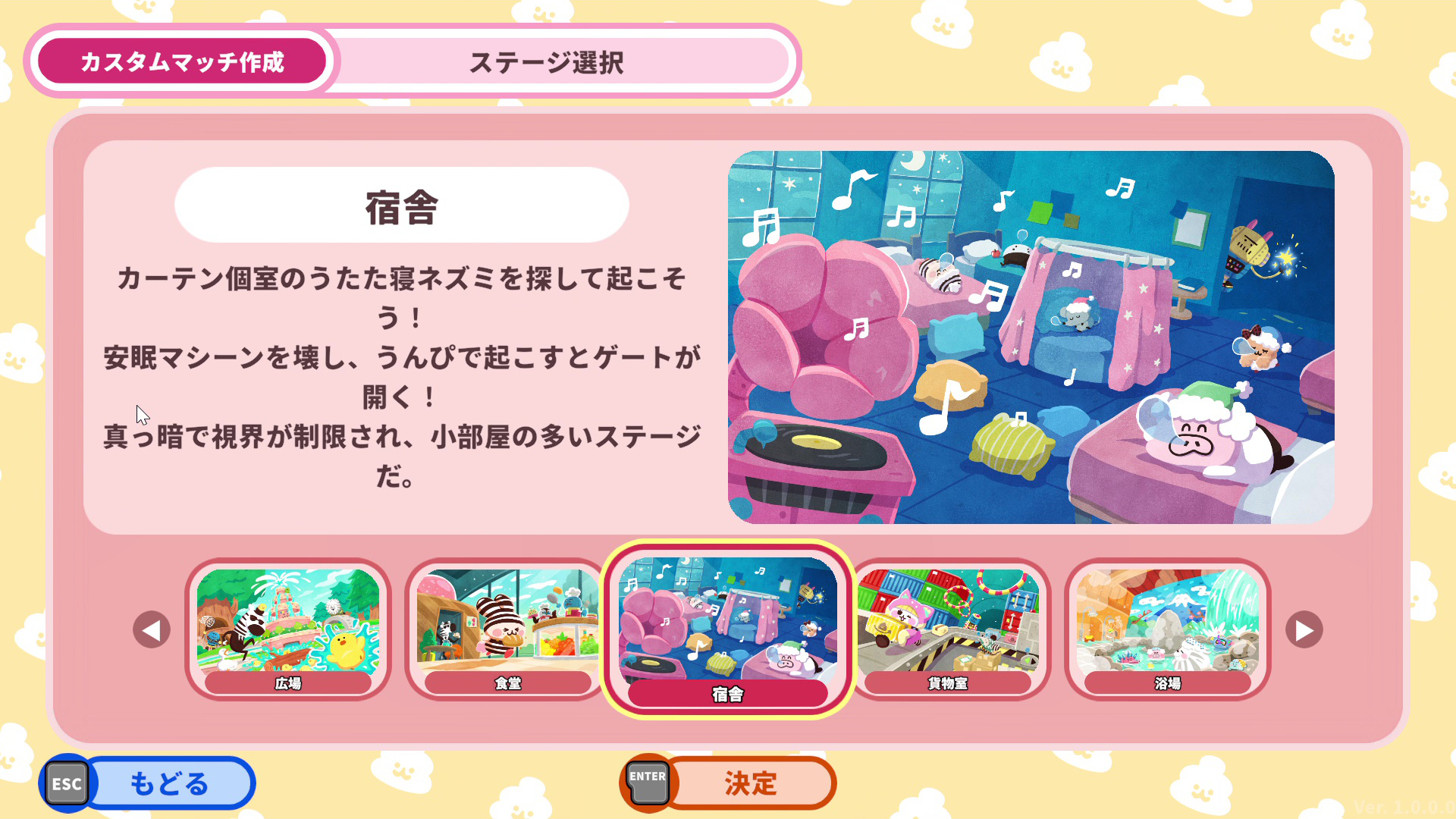Choose the highlighted 宿舎 stage card

tap(728, 629)
